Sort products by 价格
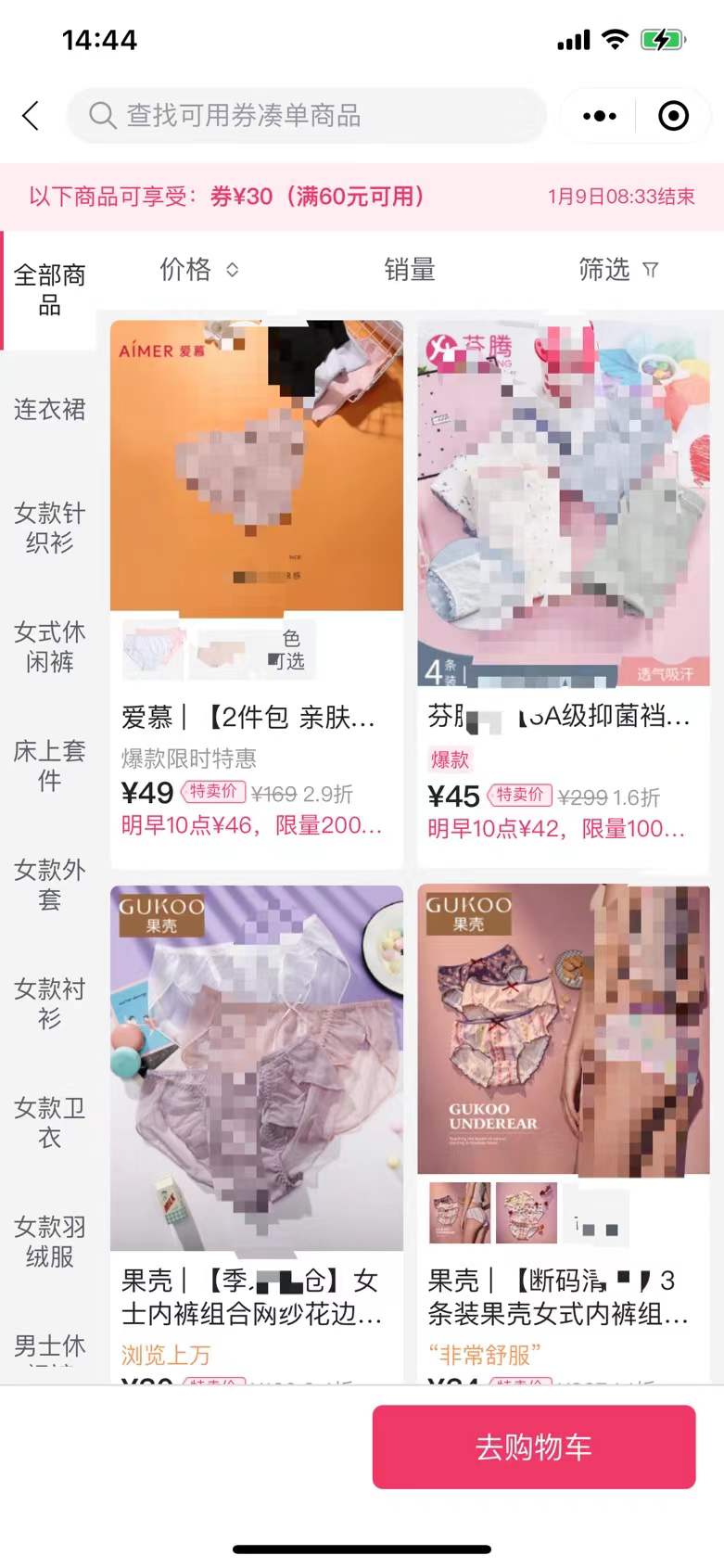 198,270
